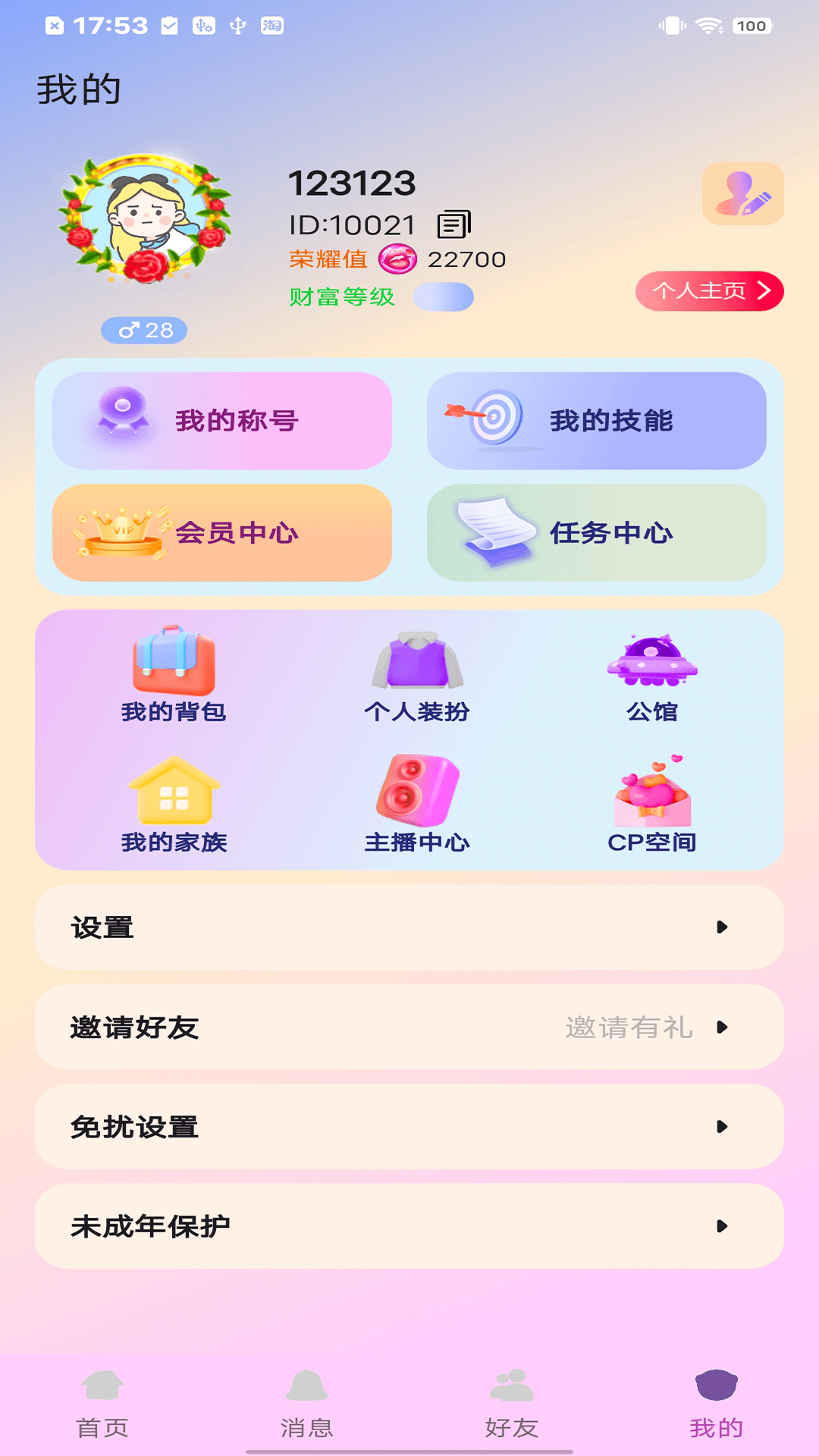
Task: Open 我的技能 card
Action: point(596,421)
